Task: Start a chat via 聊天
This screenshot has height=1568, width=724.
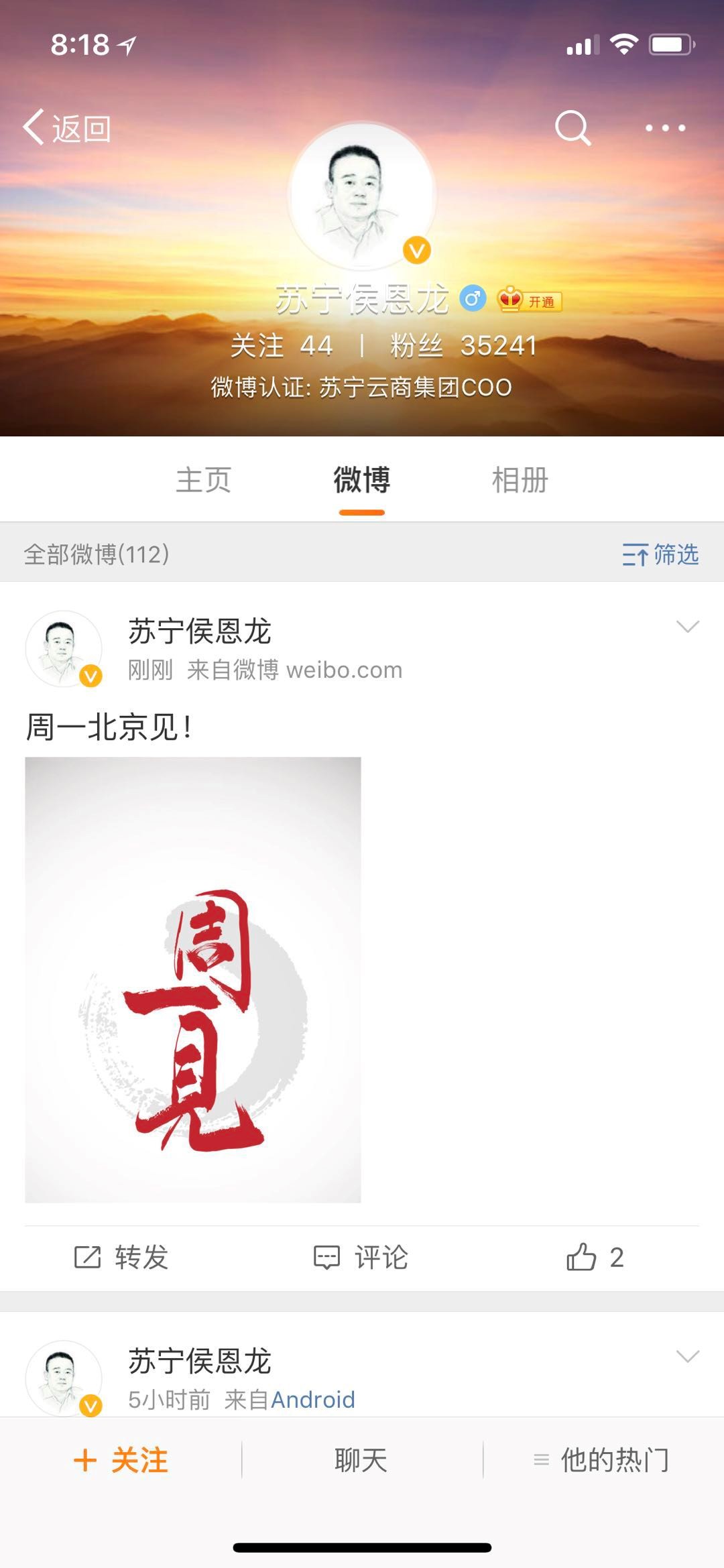Action: coord(361,1460)
